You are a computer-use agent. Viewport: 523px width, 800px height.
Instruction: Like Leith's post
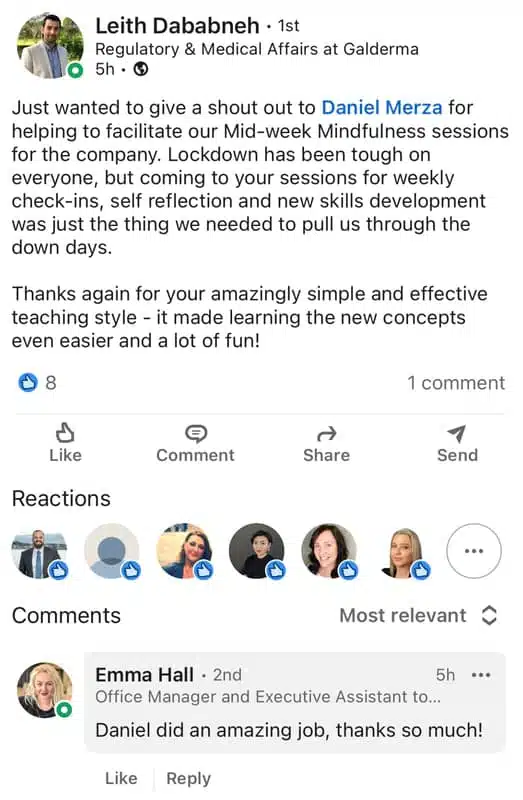point(65,443)
